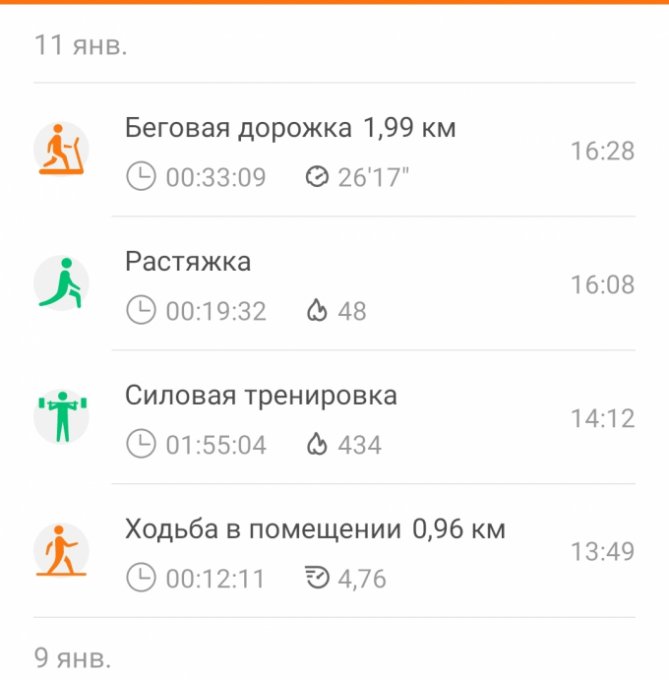
Task: Open the Растяжка workout entry
Action: (188, 262)
